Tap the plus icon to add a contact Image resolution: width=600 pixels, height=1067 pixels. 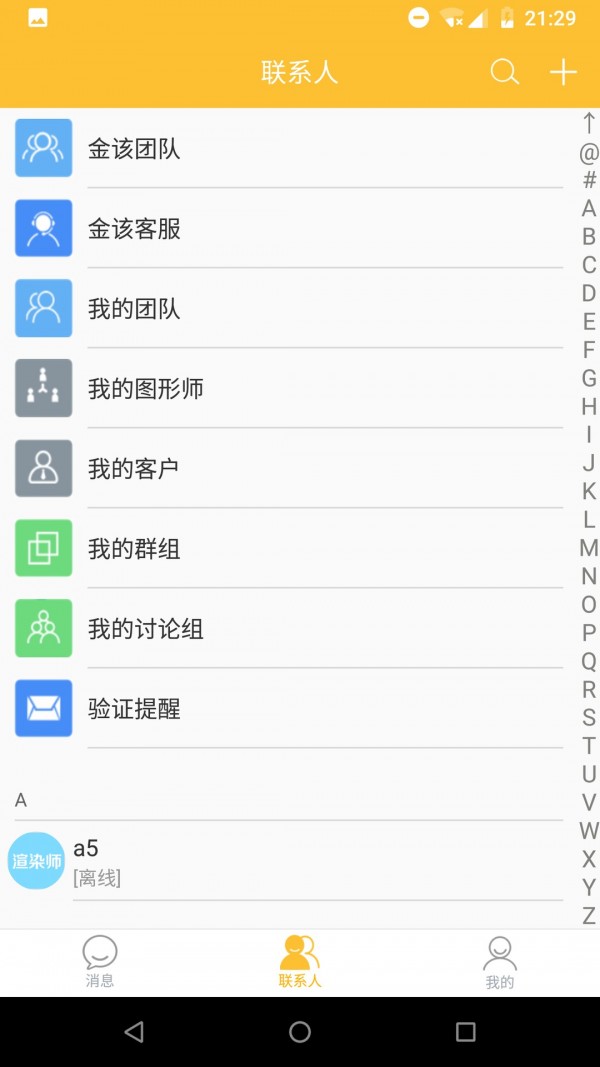(564, 72)
